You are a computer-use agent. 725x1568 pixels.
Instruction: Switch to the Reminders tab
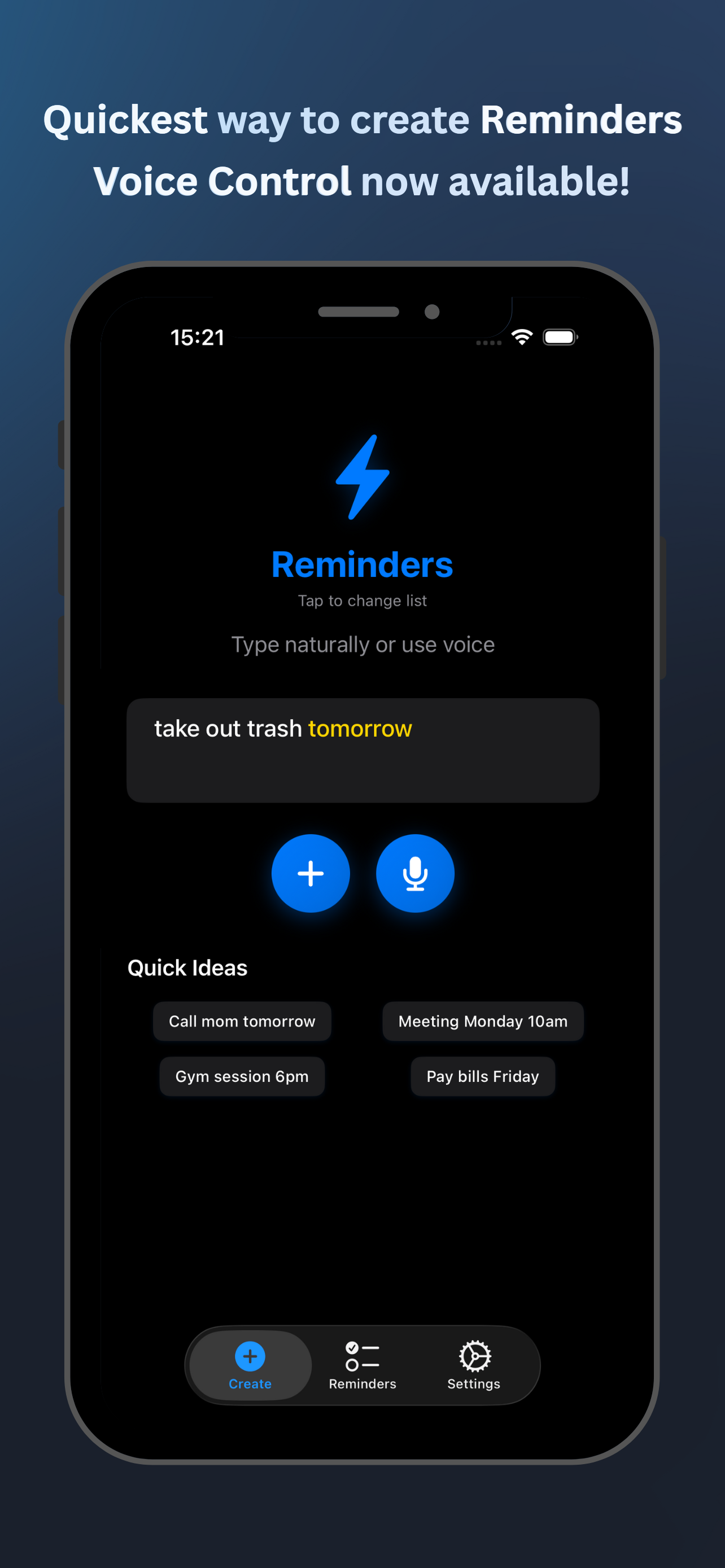361,1365
